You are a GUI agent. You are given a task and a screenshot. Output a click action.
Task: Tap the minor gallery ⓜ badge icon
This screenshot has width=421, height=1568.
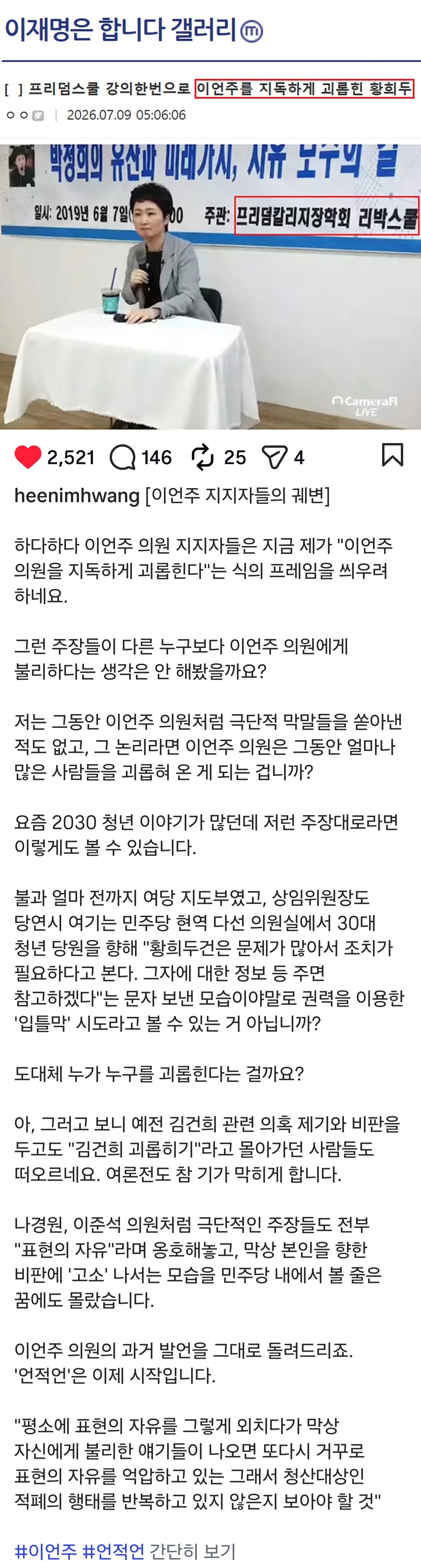coord(252,31)
